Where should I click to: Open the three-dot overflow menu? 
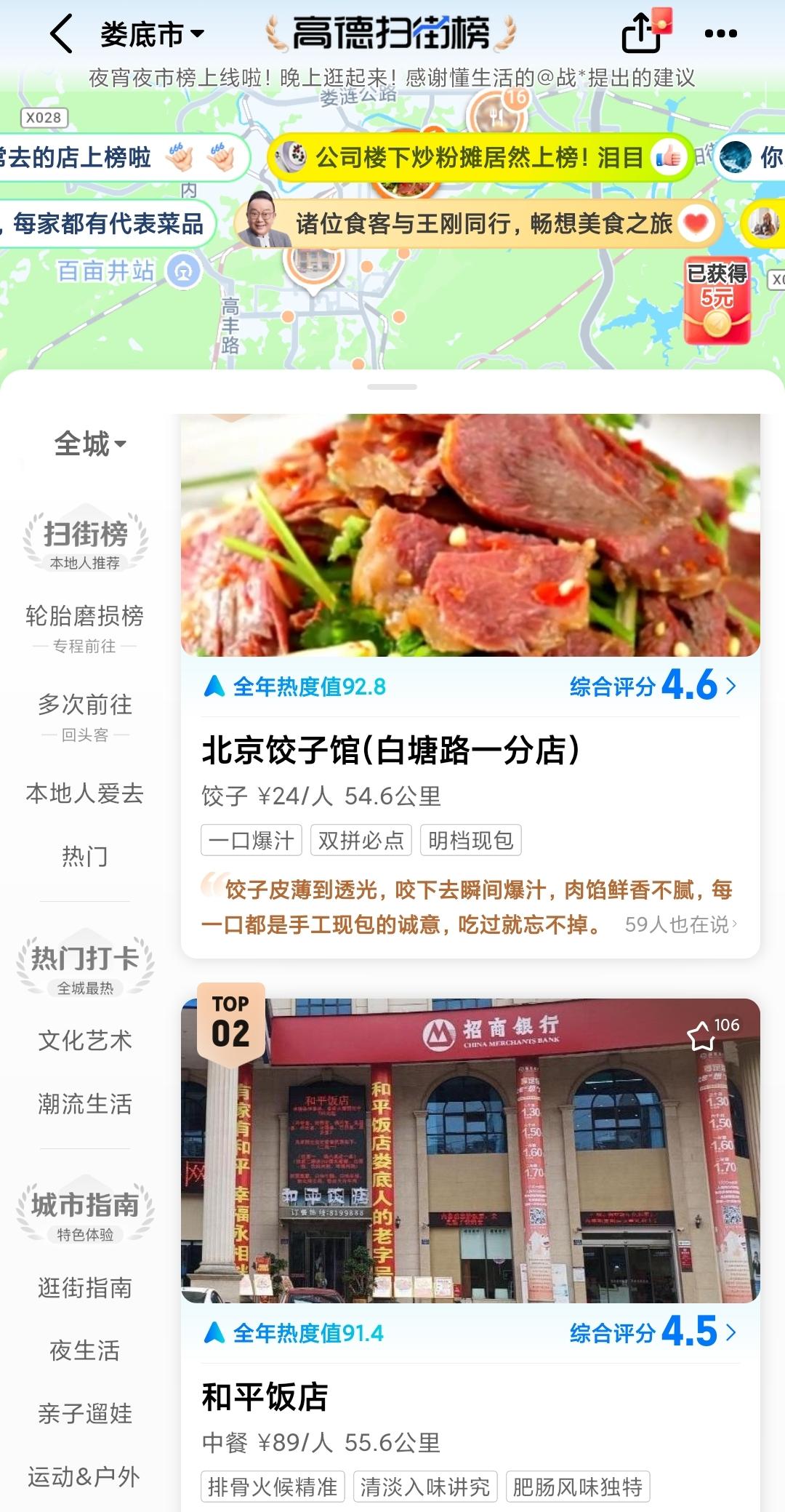pos(720,33)
